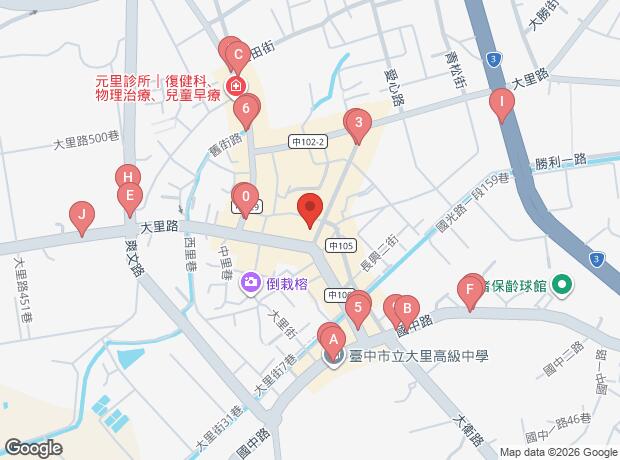This screenshot has width=620, height=460.
Task: Open marker B on 國中路
Action: tap(405, 307)
